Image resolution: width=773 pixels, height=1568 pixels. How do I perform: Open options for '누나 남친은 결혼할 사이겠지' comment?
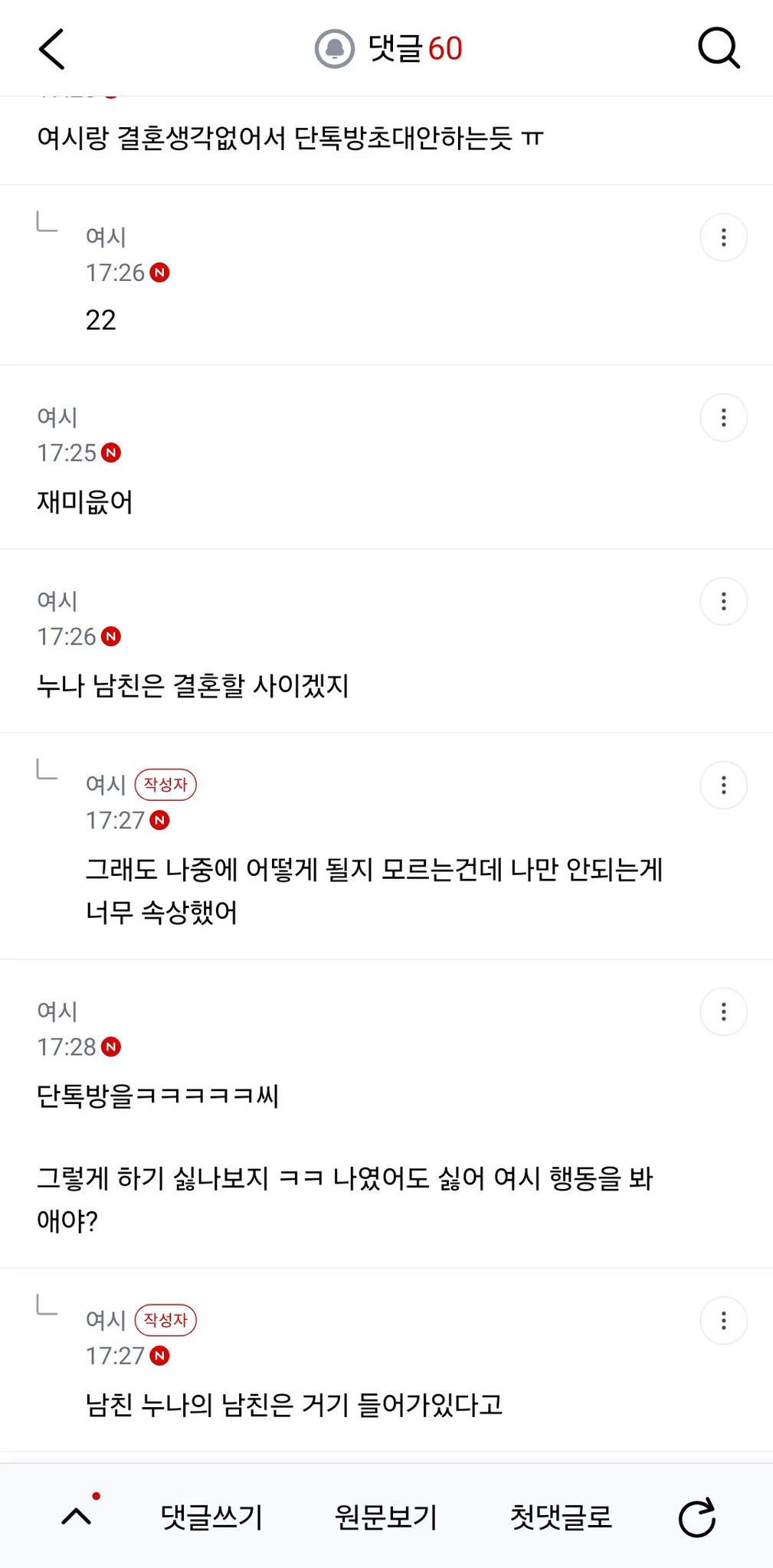[x=723, y=602]
